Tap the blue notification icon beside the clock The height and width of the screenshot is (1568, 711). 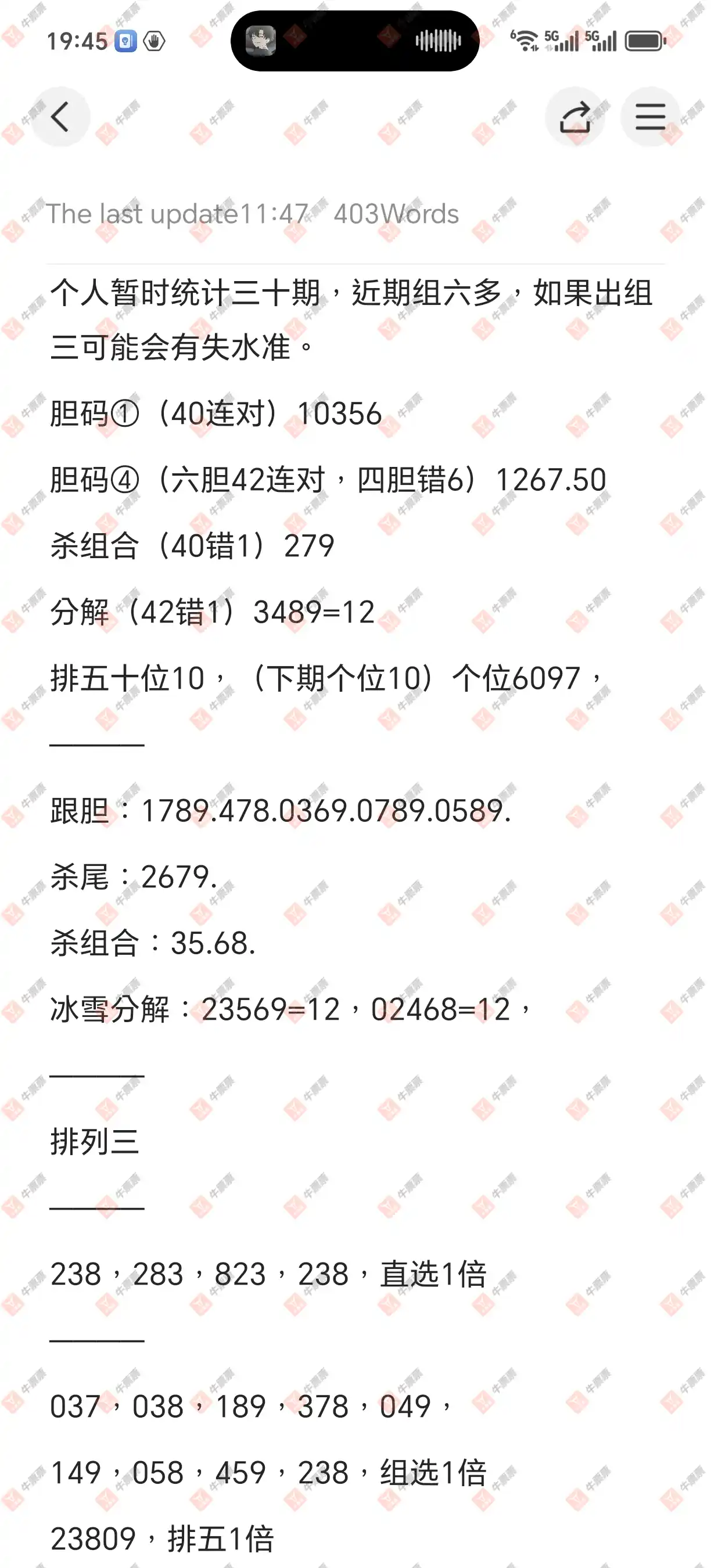pyautogui.click(x=125, y=40)
